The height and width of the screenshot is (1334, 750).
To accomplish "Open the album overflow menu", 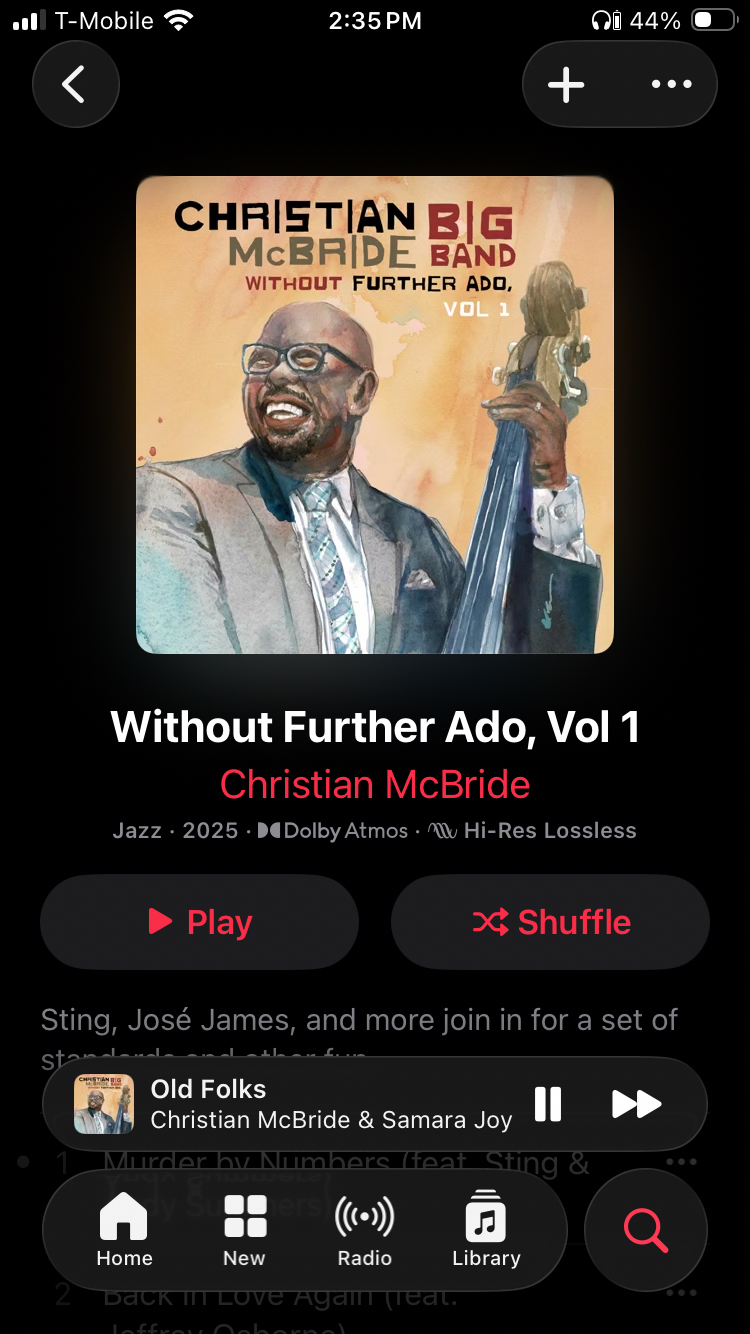I will tap(671, 85).
